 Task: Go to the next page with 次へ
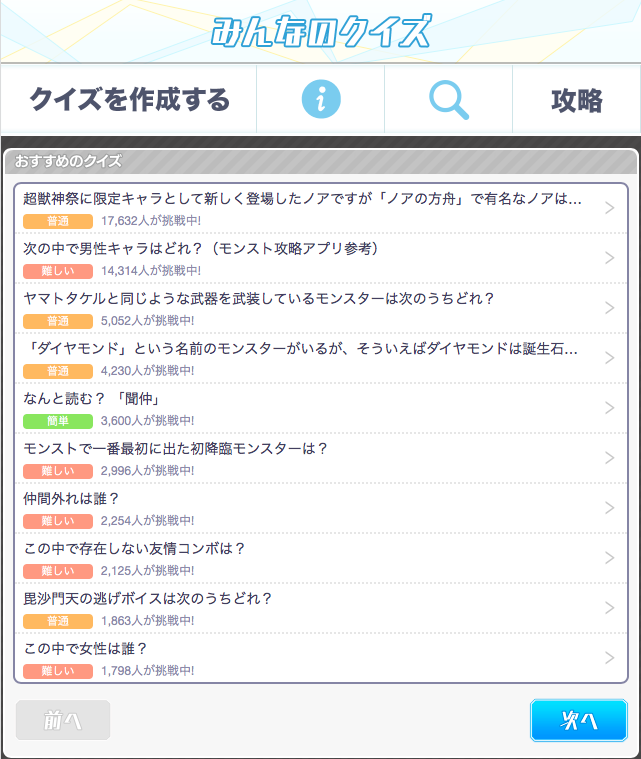(578, 720)
